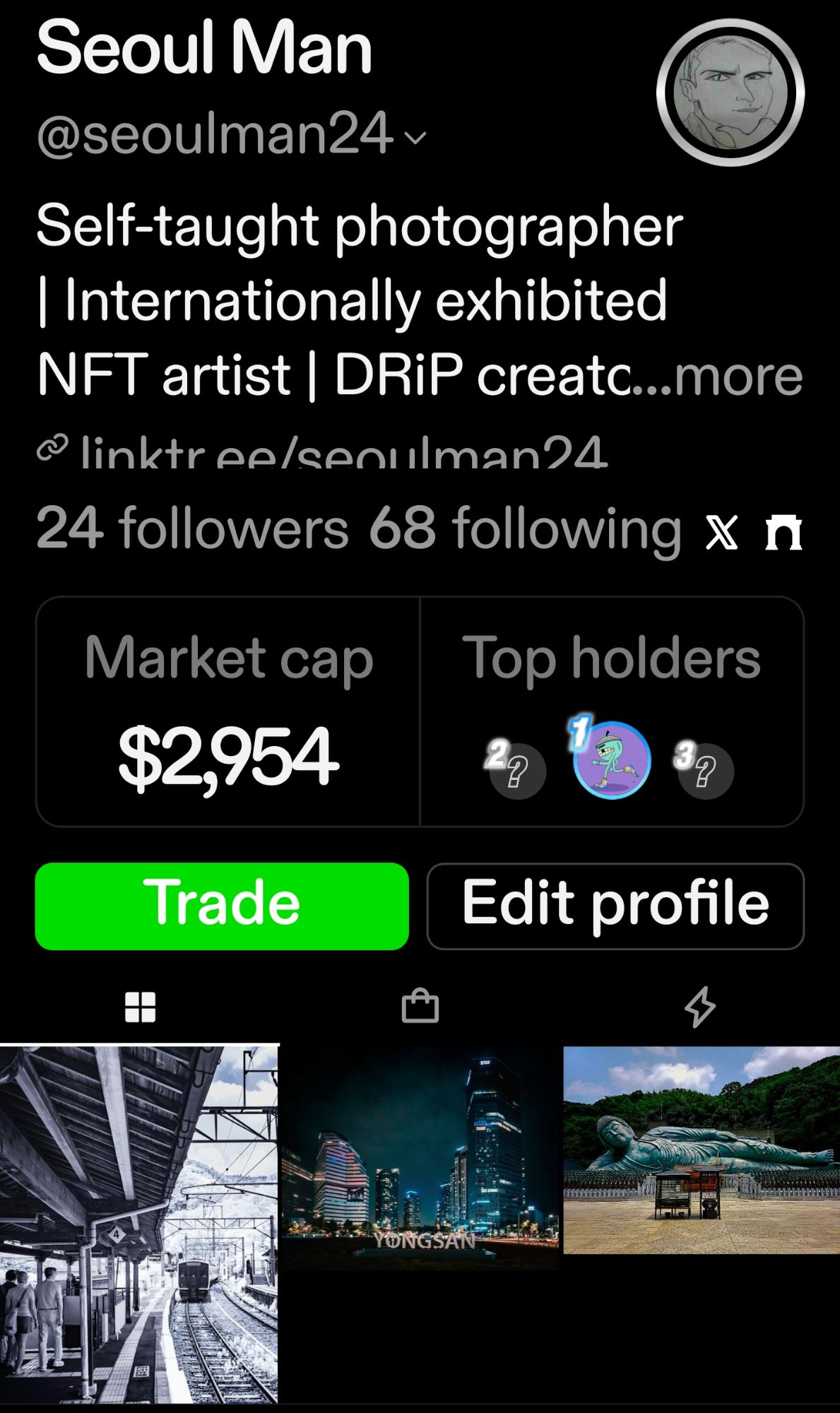The width and height of the screenshot is (840, 1413).
Task: View the 24 followers list
Action: point(192,528)
